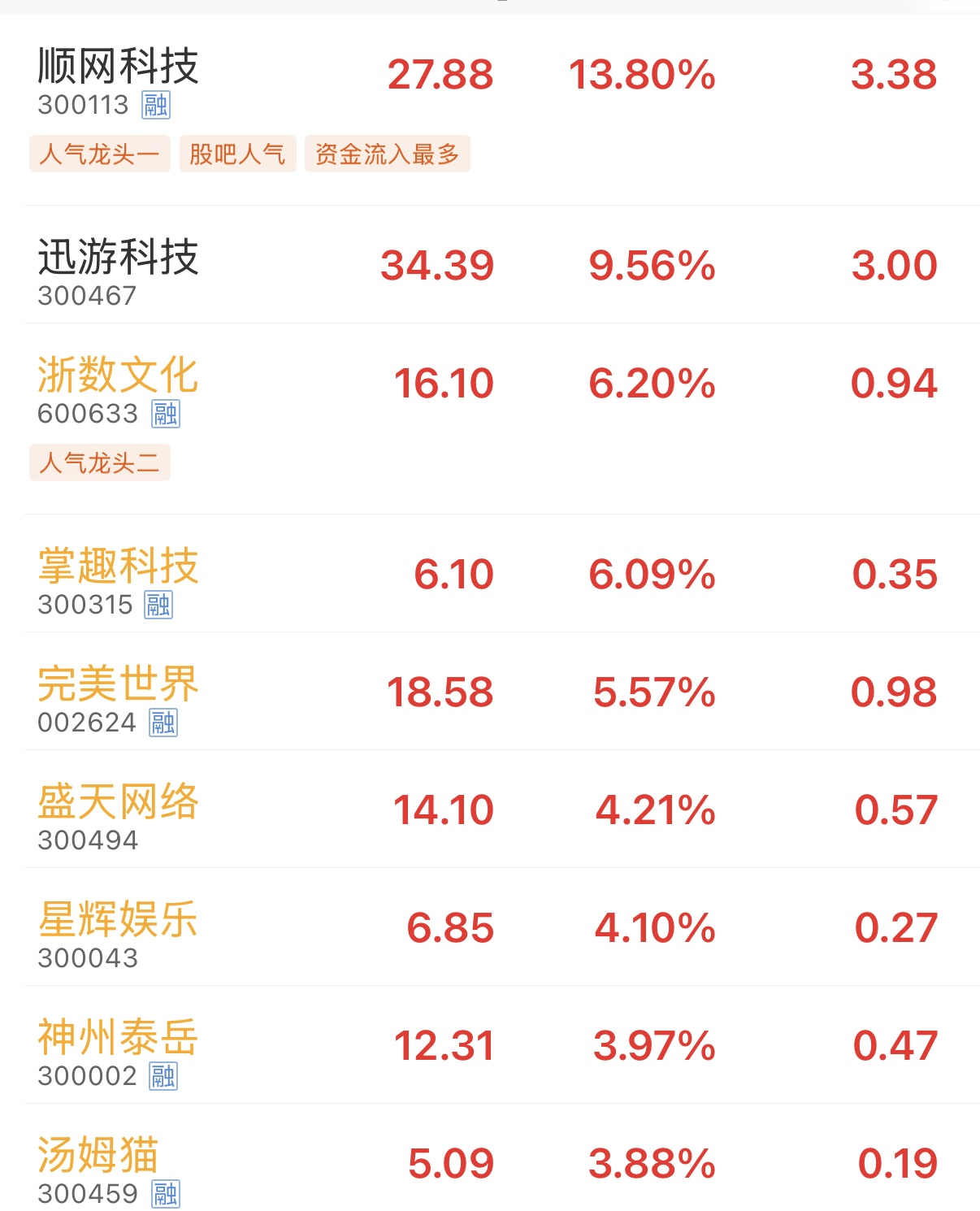Select the 人气龙头二 tag under 浙数文化
The image size is (980, 1211).
(99, 463)
